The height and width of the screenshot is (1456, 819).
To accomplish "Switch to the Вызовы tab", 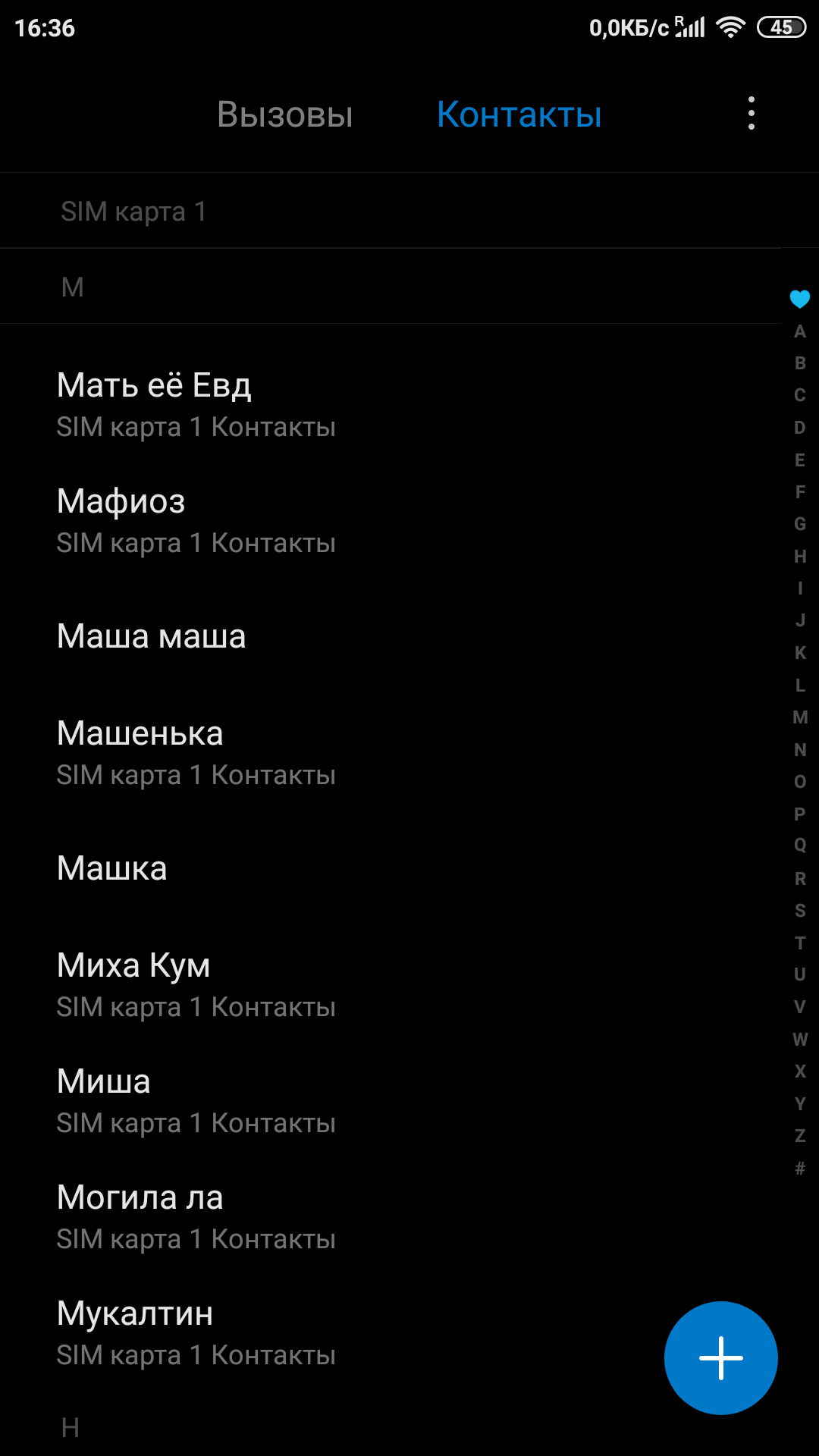I will click(284, 115).
